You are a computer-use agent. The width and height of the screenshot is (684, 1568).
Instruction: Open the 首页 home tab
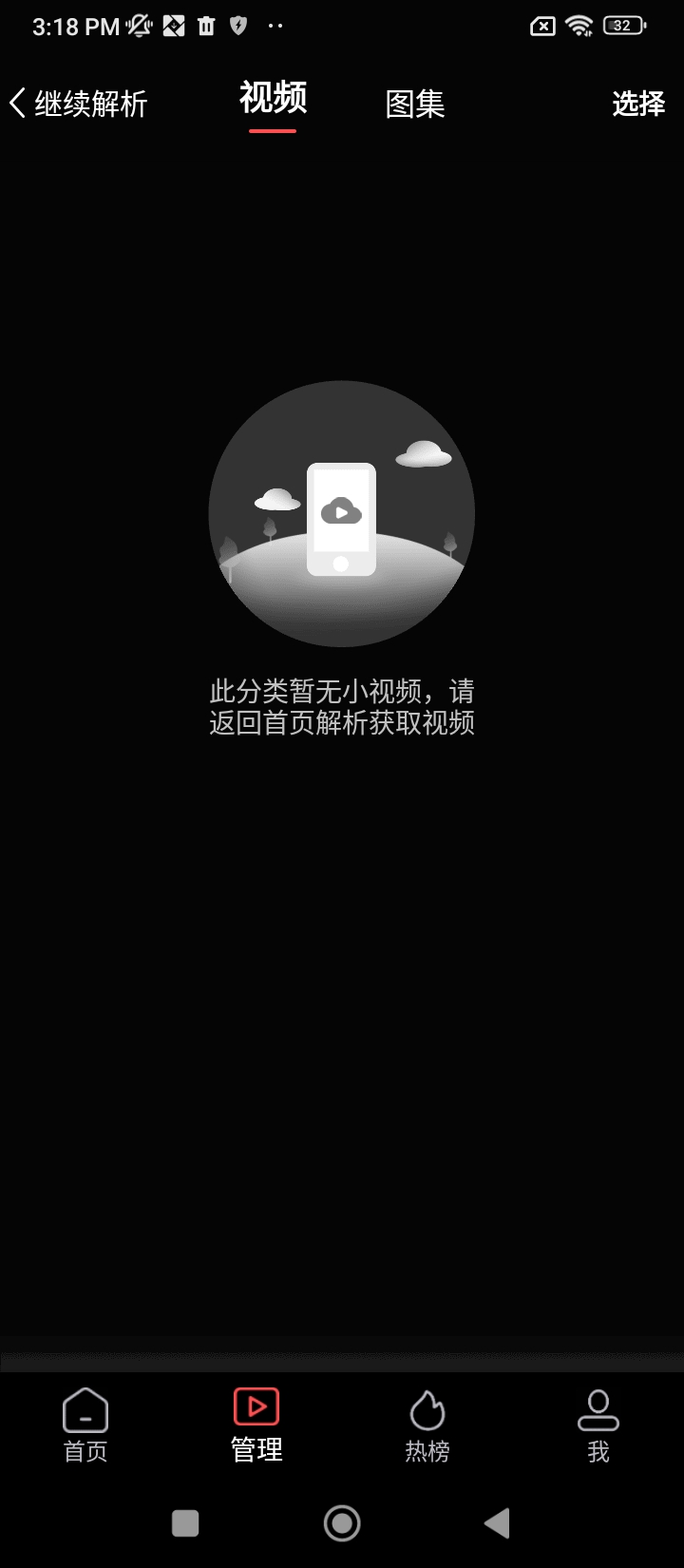(85, 1425)
